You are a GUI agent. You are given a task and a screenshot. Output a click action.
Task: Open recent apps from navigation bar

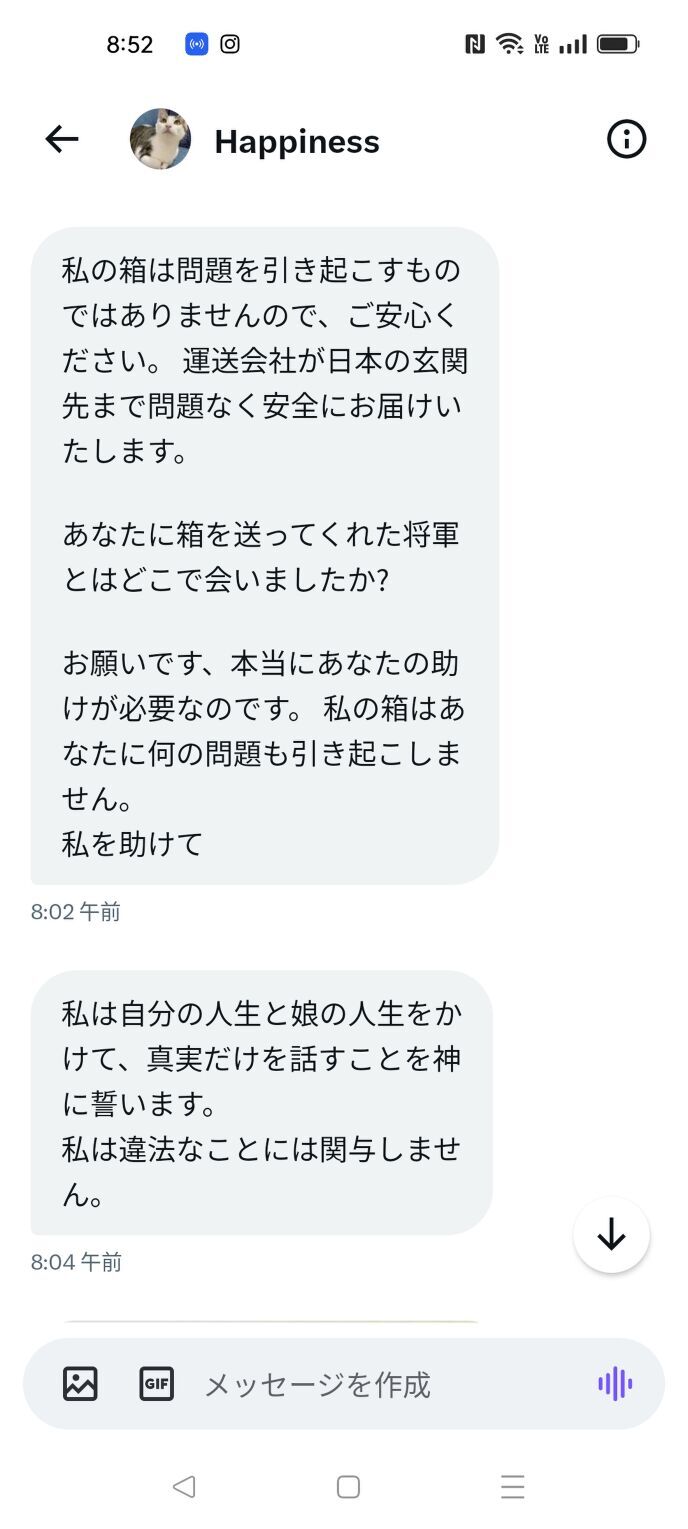pyautogui.click(x=512, y=1487)
